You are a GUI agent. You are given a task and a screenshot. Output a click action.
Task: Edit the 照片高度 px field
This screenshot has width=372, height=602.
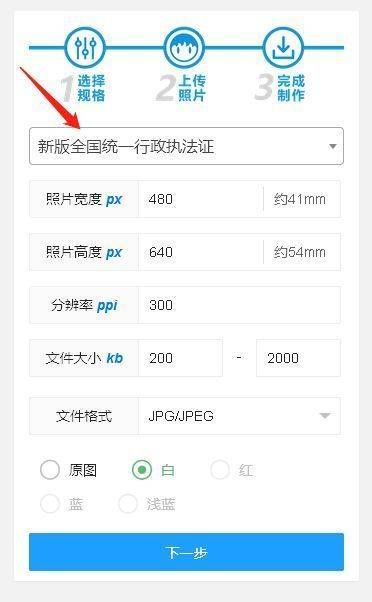(x=201, y=252)
